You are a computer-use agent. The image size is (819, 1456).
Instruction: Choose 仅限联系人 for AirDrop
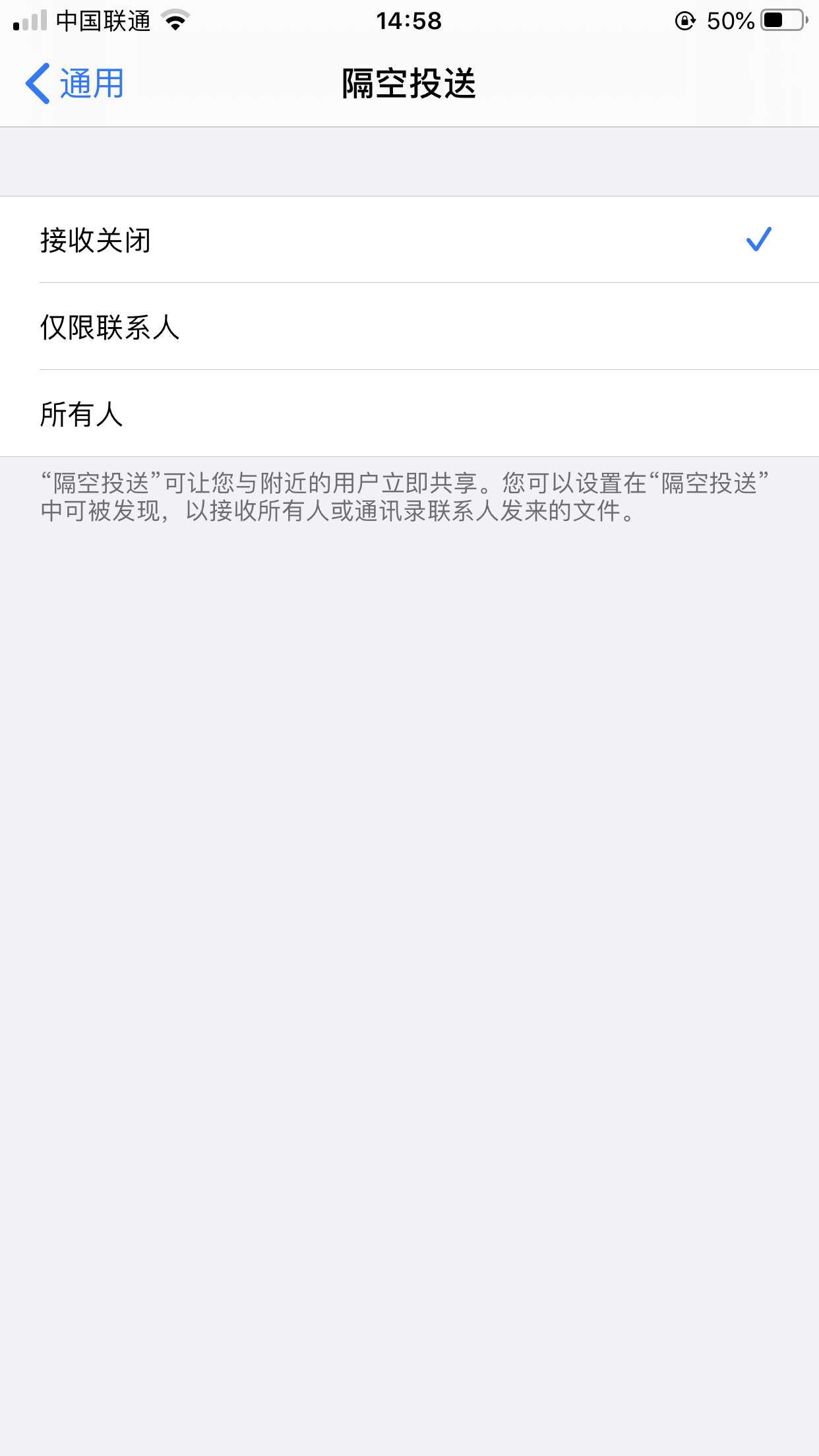pyautogui.click(x=409, y=327)
